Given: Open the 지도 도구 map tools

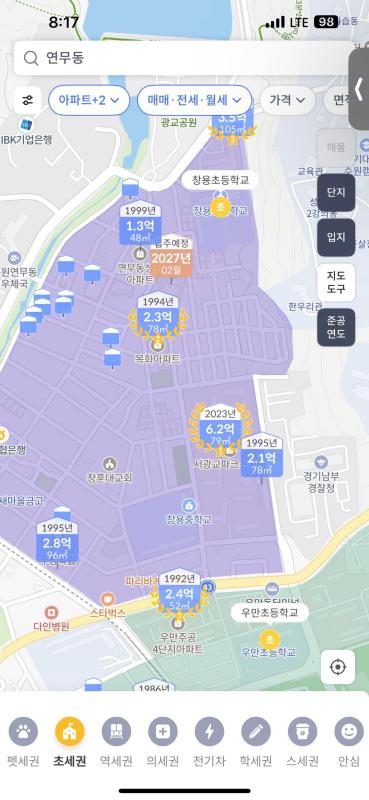Looking at the screenshot, I should click(336, 283).
